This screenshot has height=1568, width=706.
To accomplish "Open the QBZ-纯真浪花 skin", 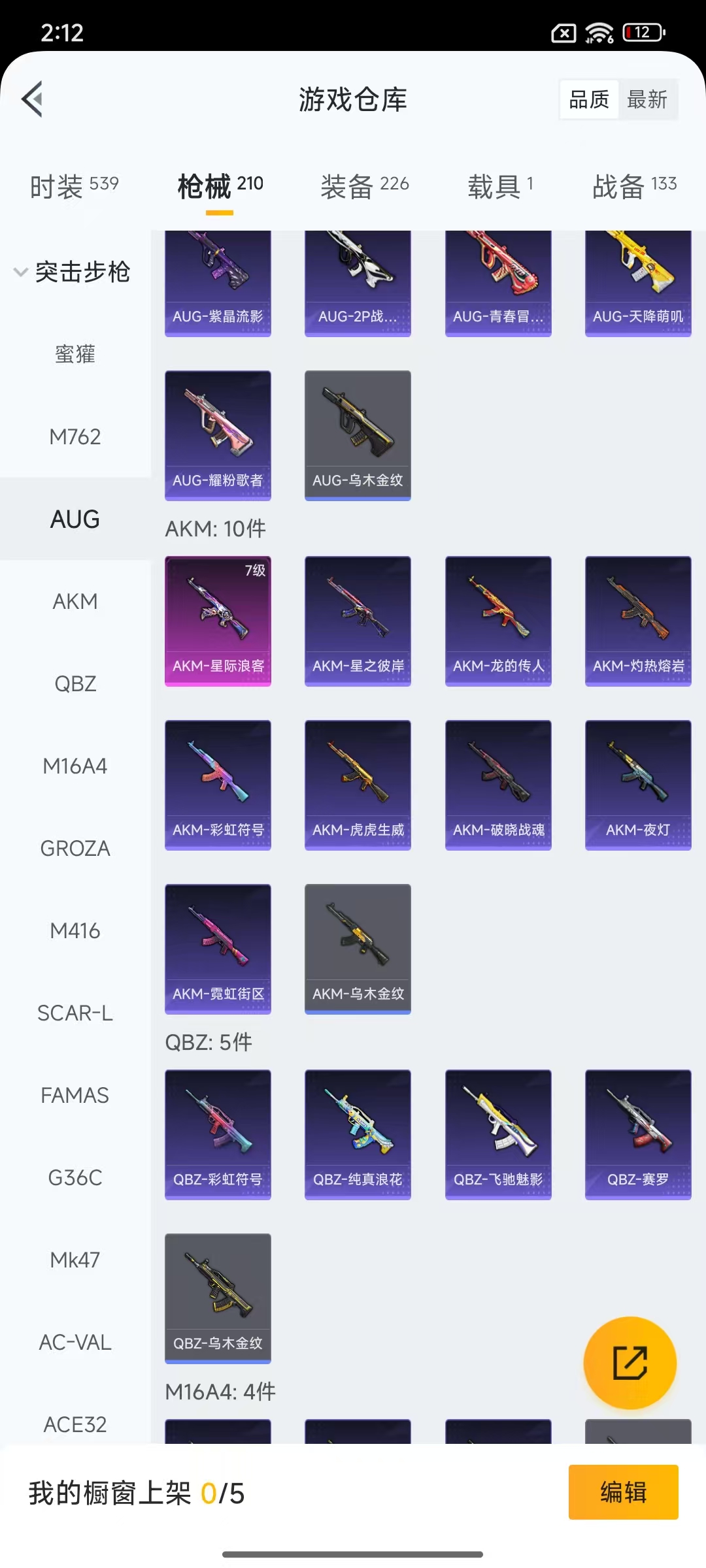I will coord(358,1134).
